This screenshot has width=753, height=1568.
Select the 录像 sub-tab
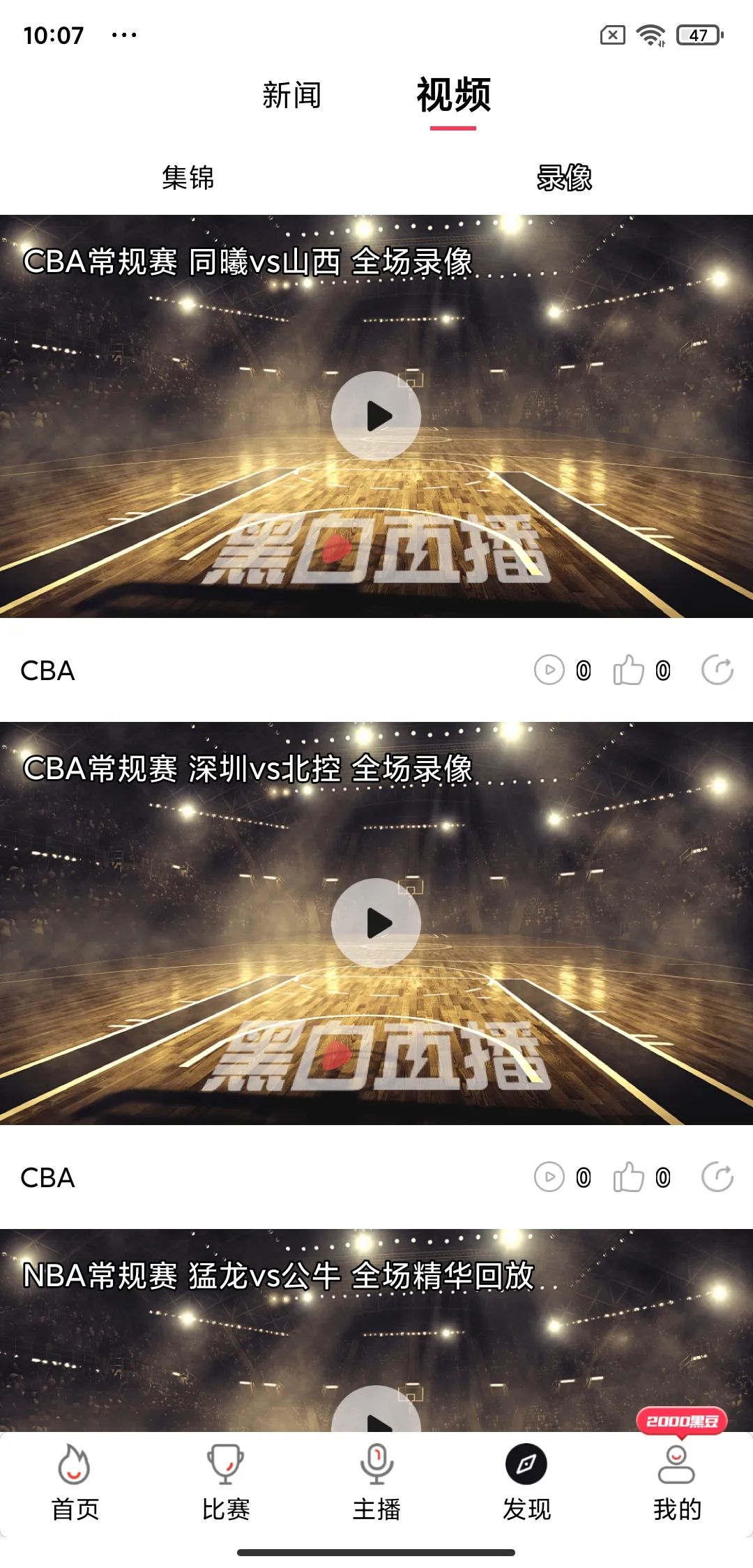[564, 177]
